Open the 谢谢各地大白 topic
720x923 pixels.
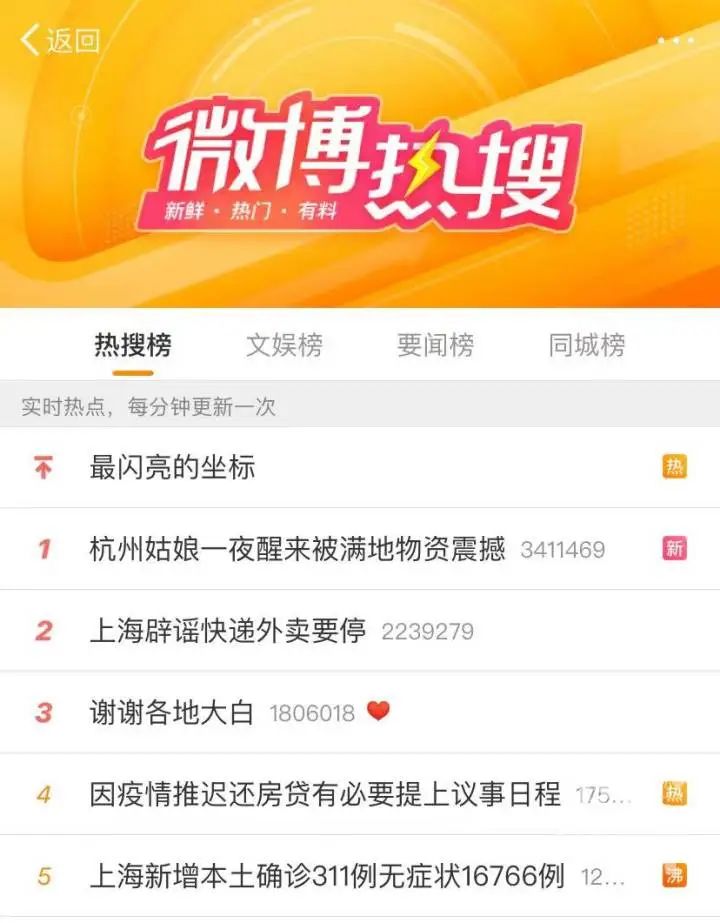point(172,713)
